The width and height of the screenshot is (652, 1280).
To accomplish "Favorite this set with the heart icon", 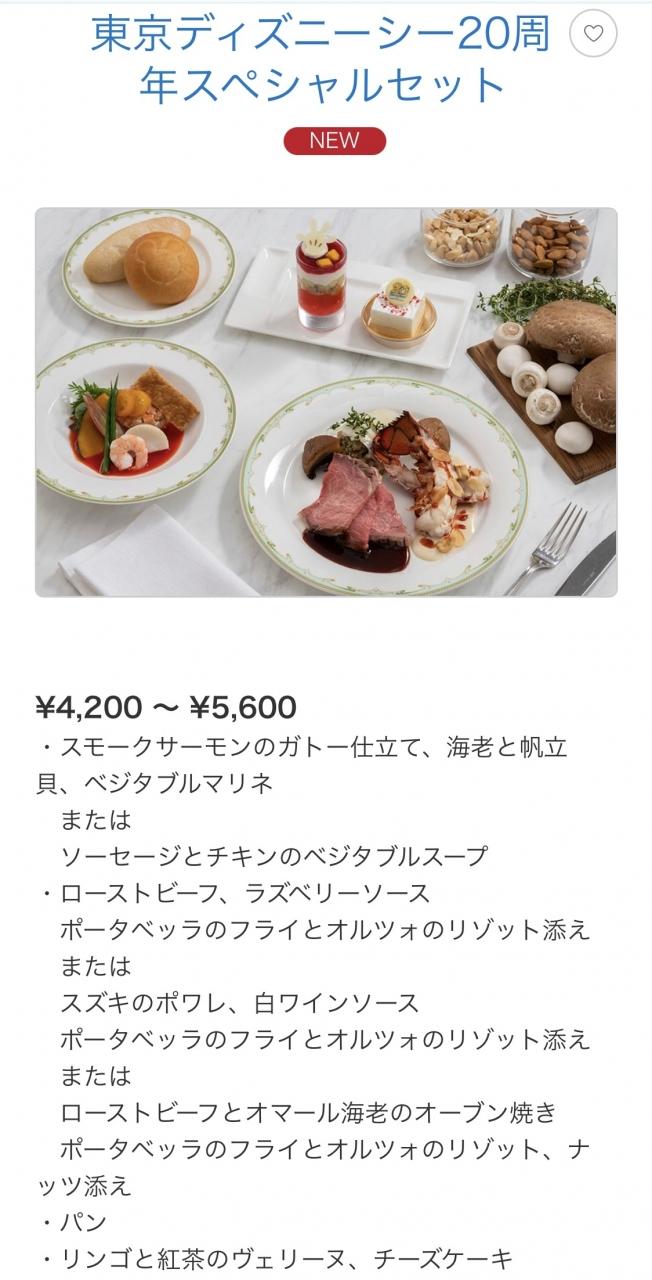I will point(593,34).
